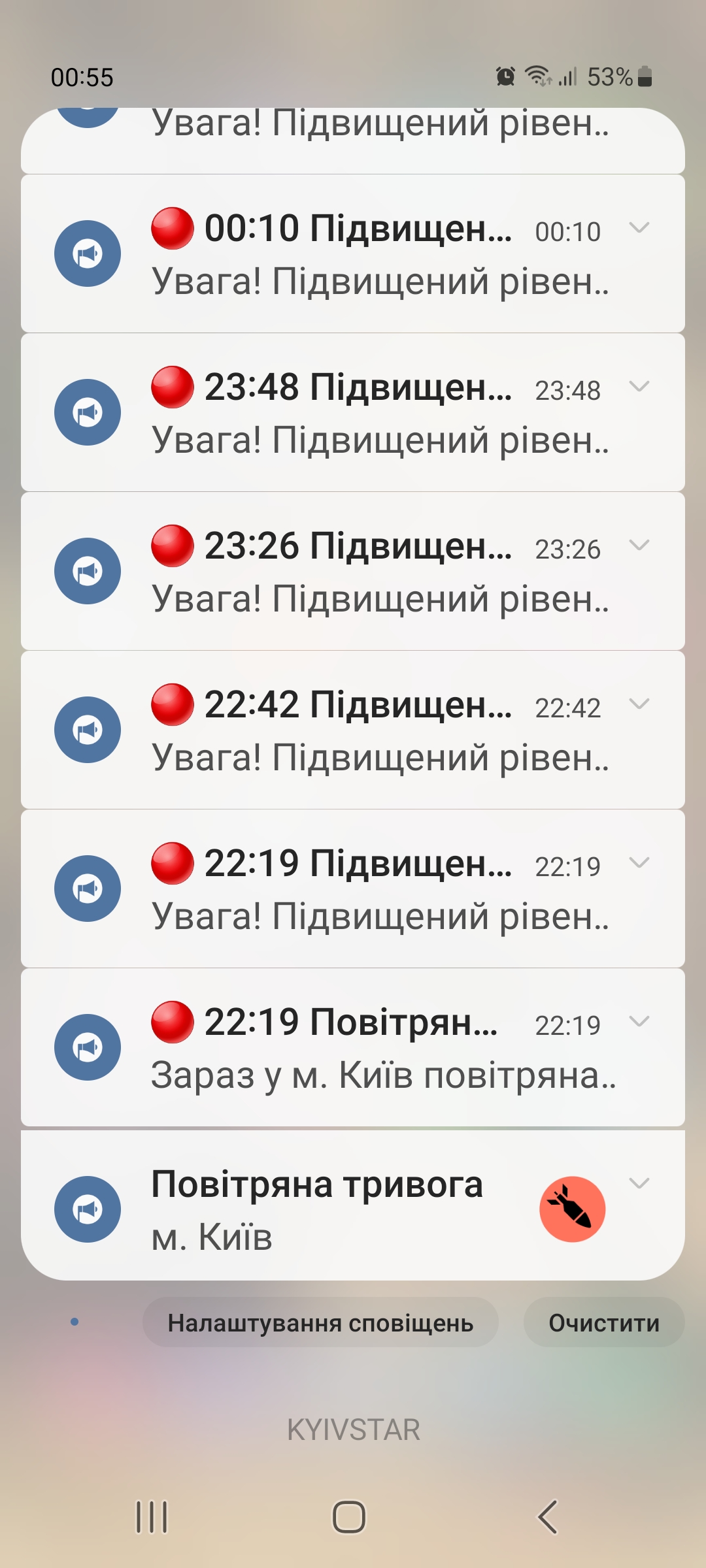The height and width of the screenshot is (1568, 706).
Task: Expand the 22:19 Повітрян... notification chevron
Action: (x=639, y=1021)
